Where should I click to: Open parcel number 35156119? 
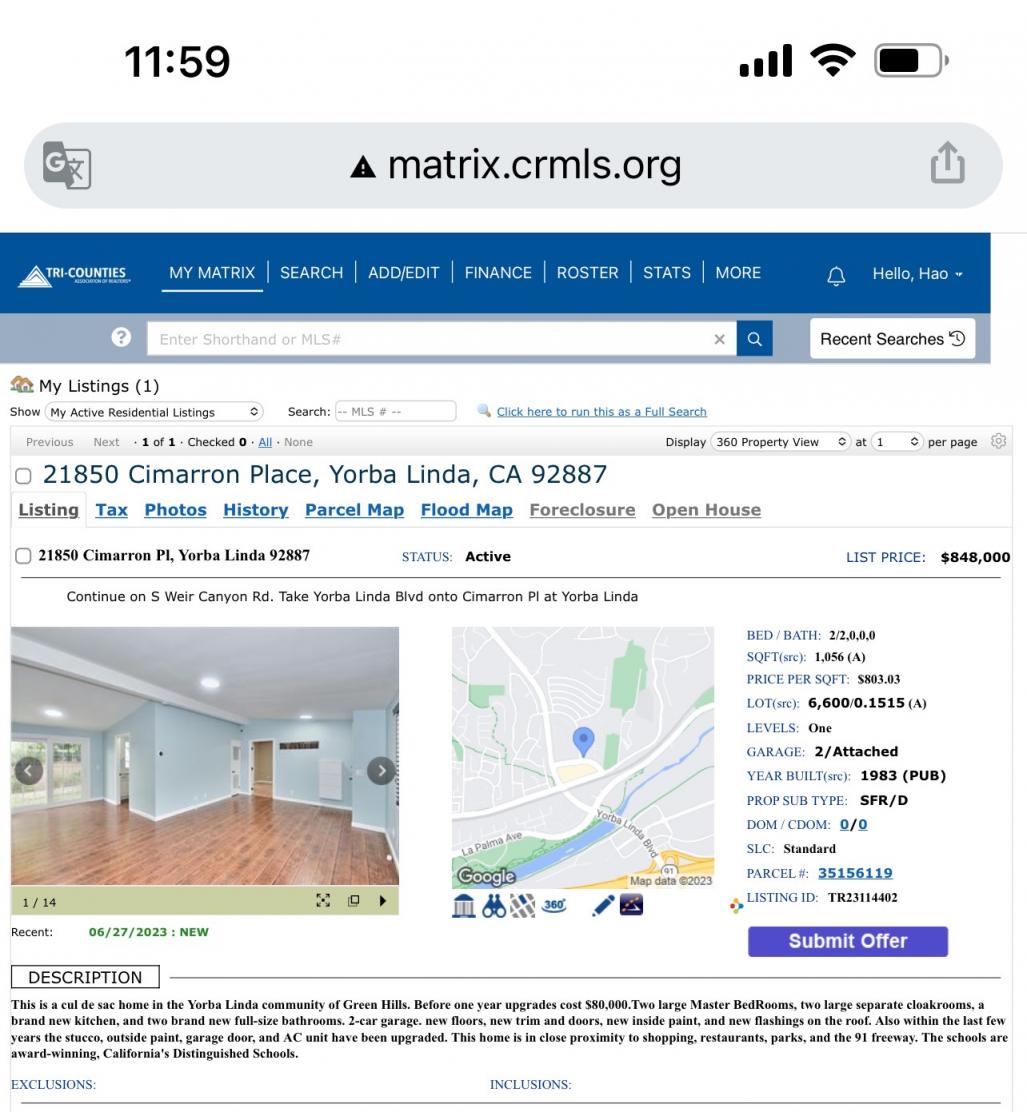(x=854, y=873)
